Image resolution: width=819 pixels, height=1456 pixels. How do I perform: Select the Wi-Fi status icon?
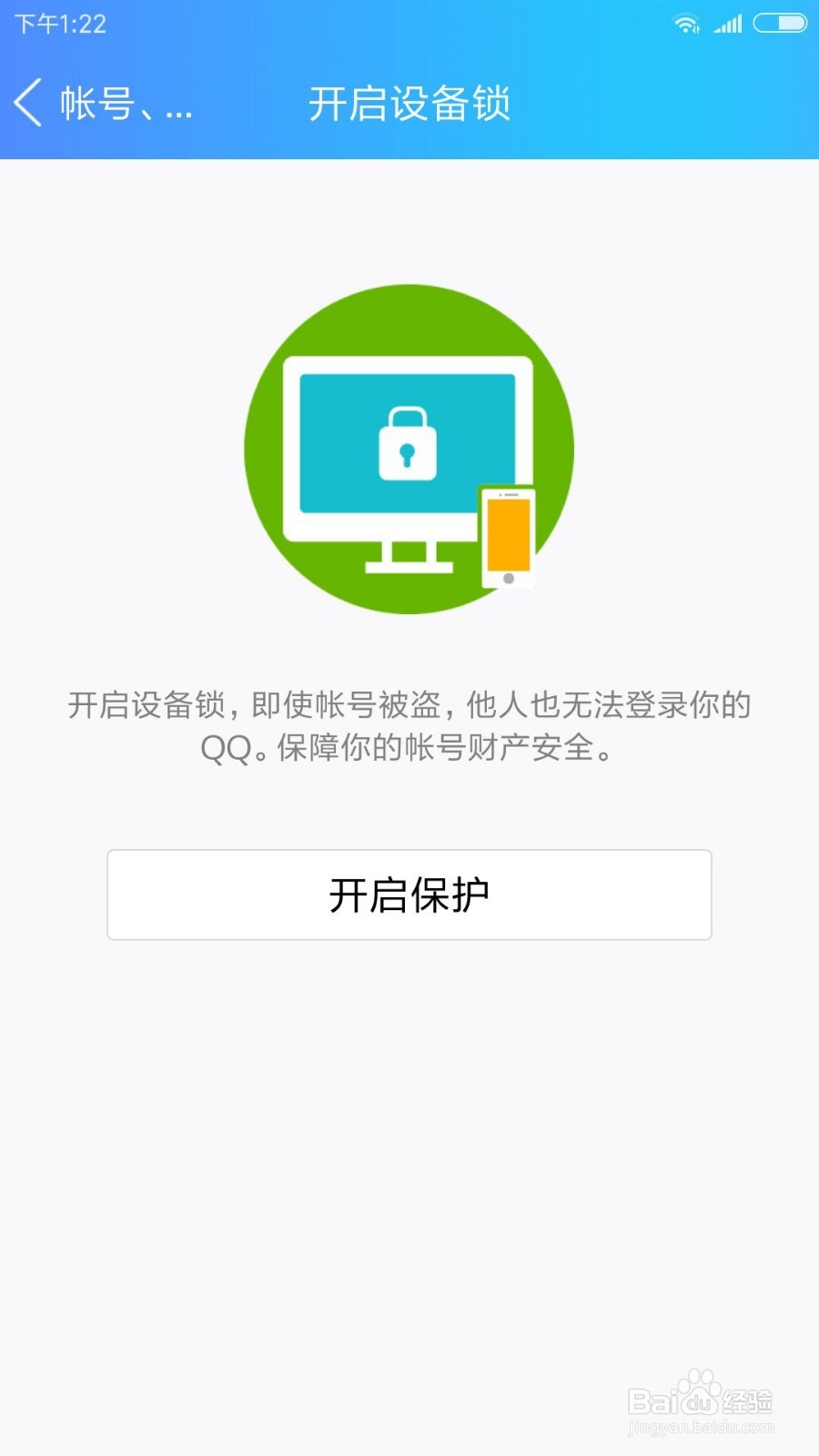(x=684, y=25)
